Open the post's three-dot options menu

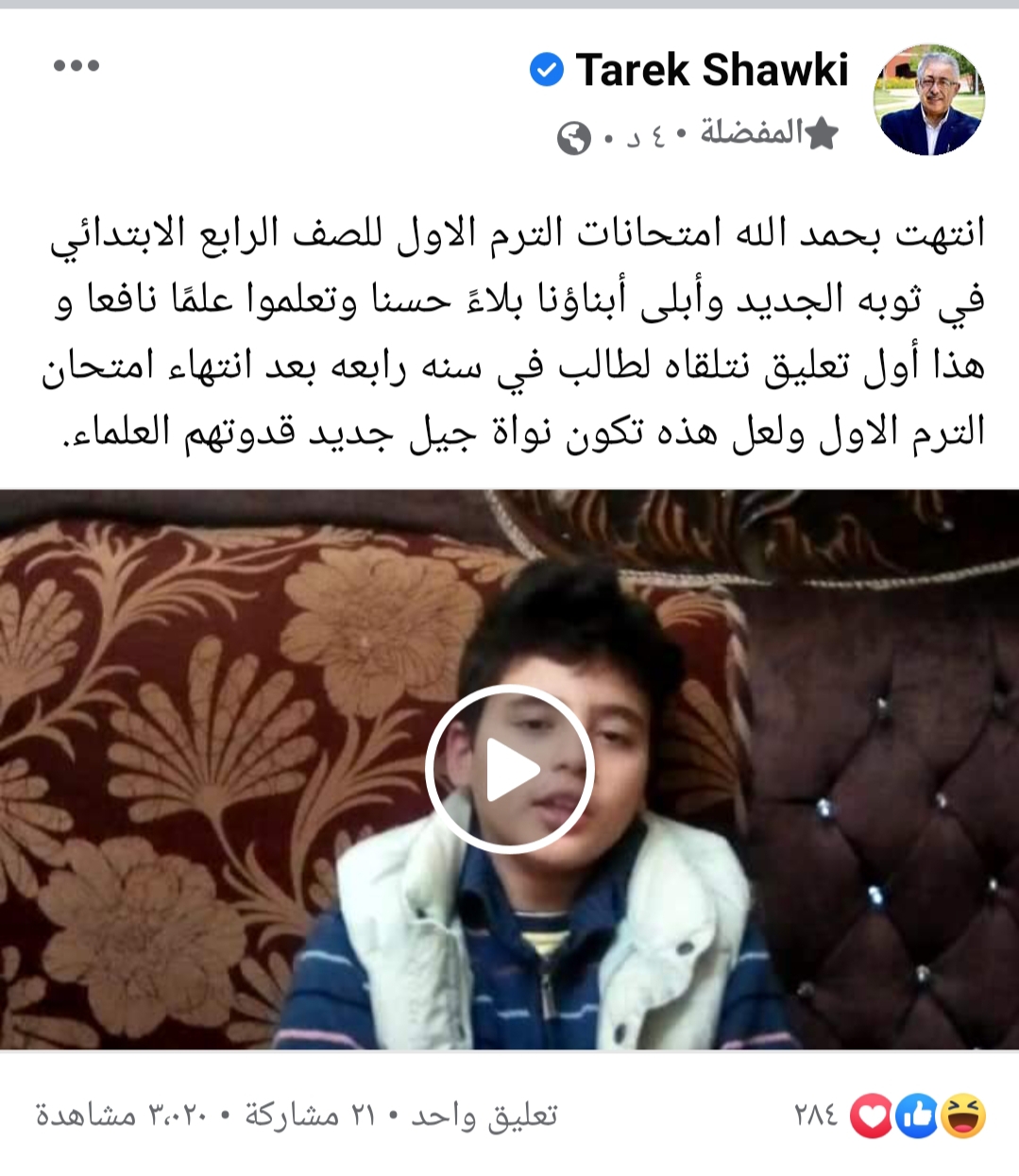pos(76,66)
